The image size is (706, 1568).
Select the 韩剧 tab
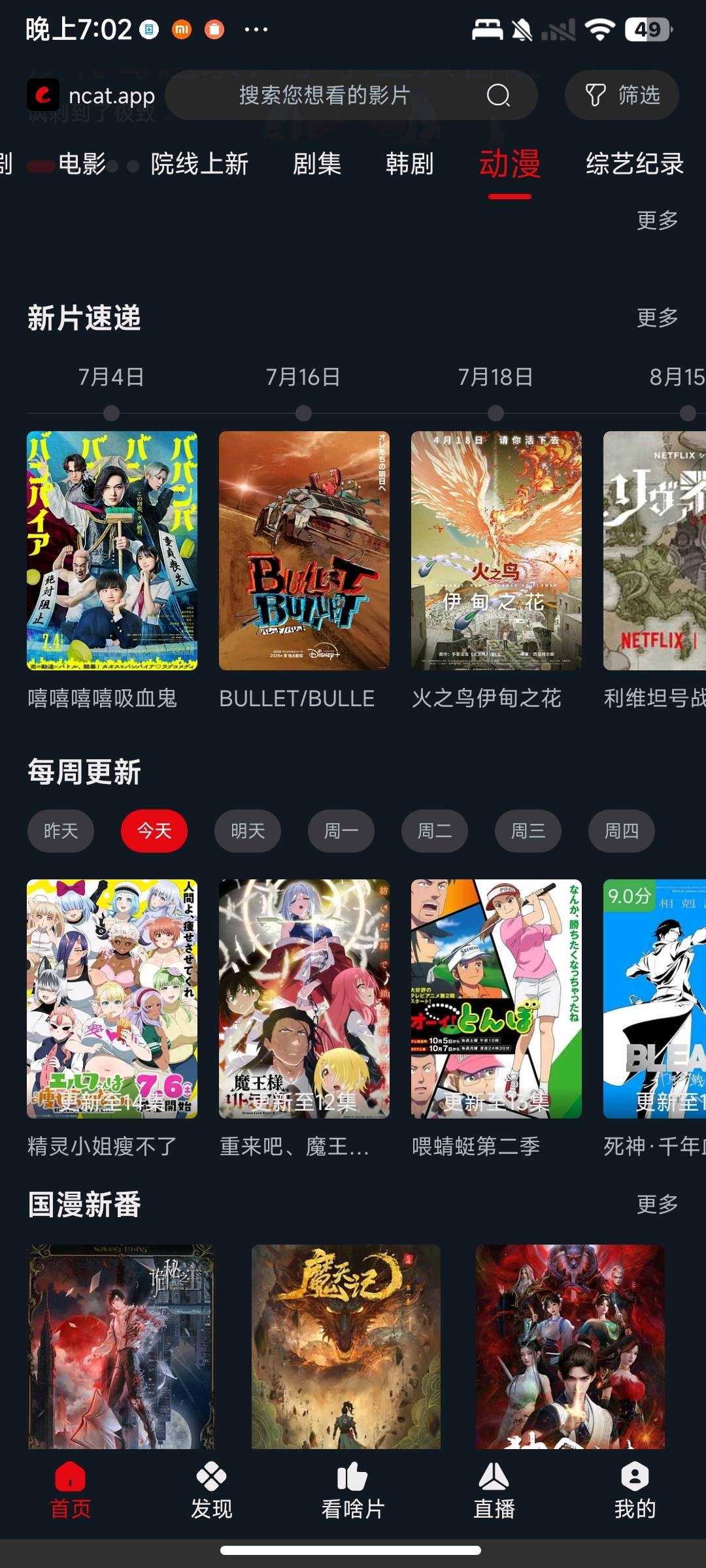[409, 163]
